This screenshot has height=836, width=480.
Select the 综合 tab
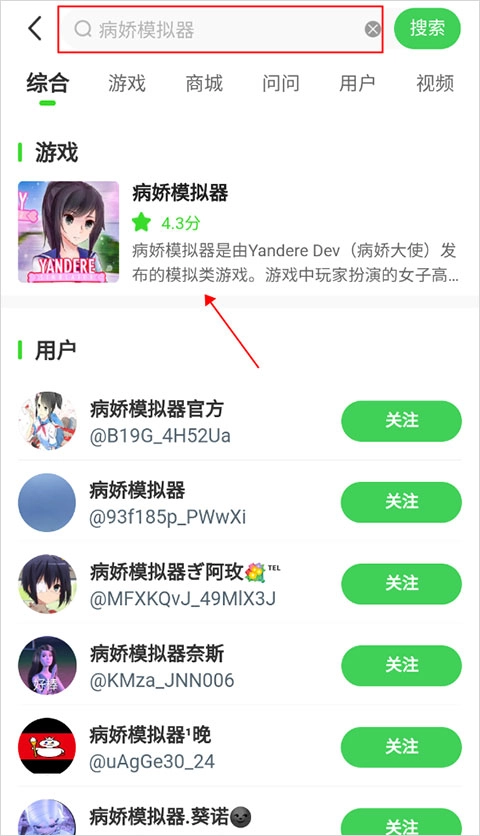[47, 84]
